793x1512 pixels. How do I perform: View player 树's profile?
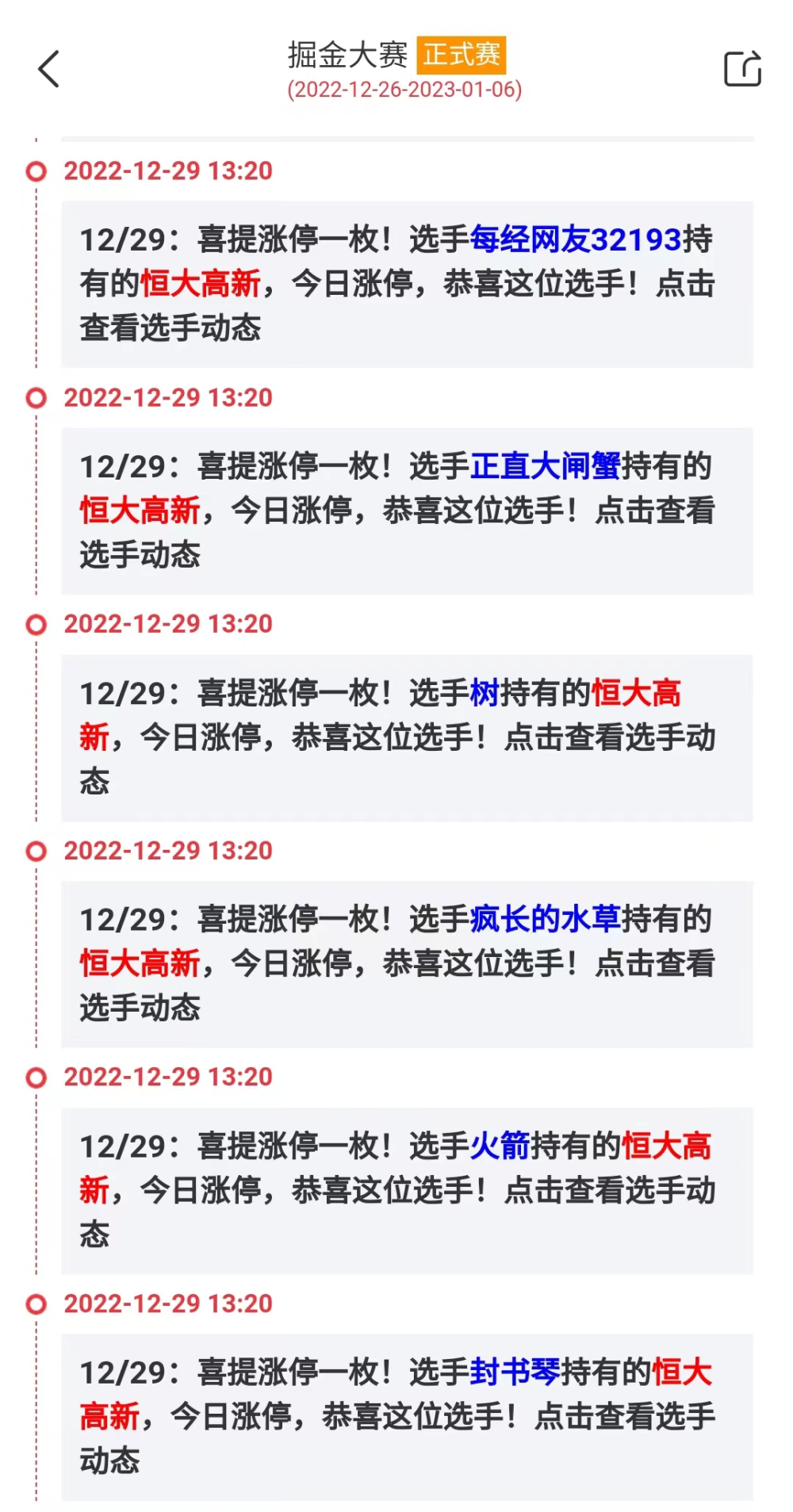[x=485, y=693]
